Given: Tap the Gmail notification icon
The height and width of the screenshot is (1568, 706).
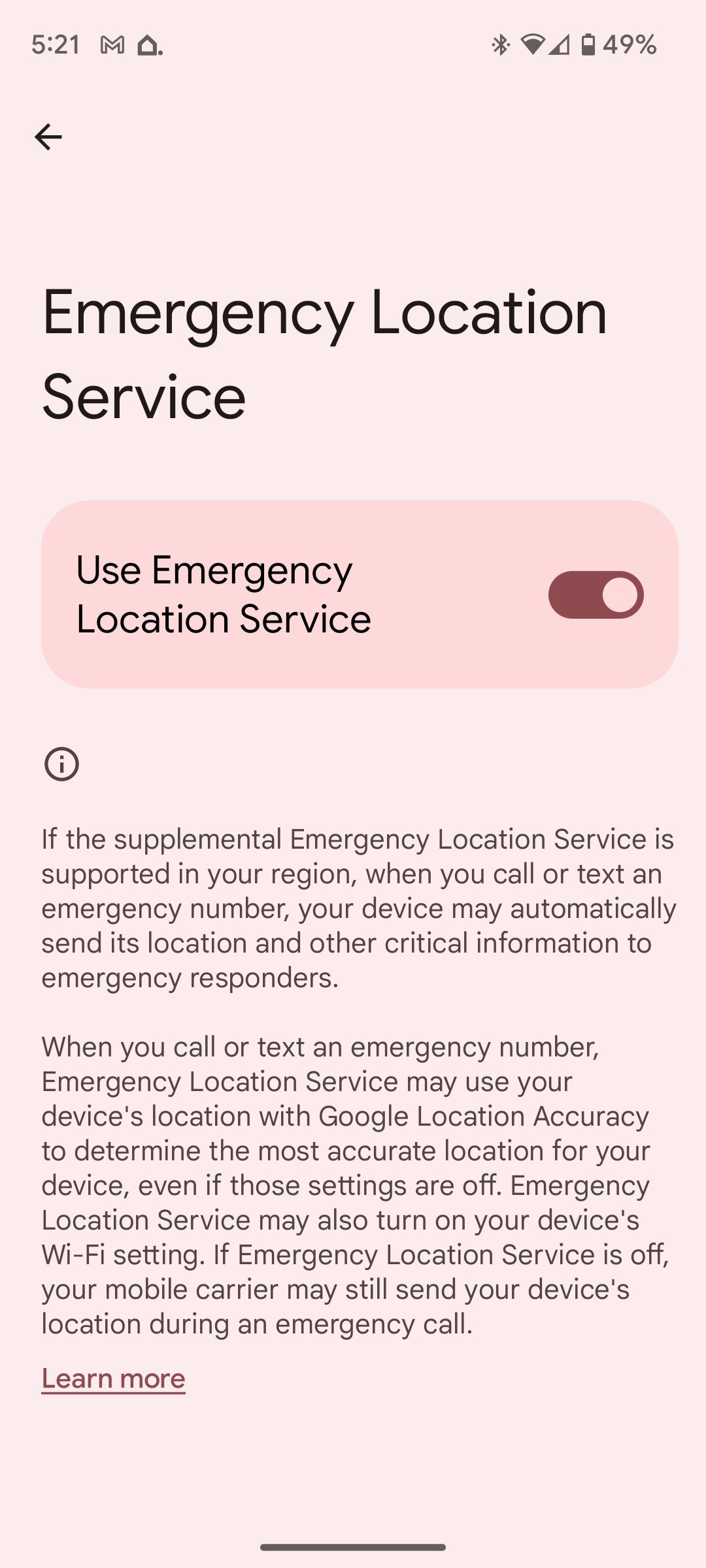Looking at the screenshot, I should (112, 44).
